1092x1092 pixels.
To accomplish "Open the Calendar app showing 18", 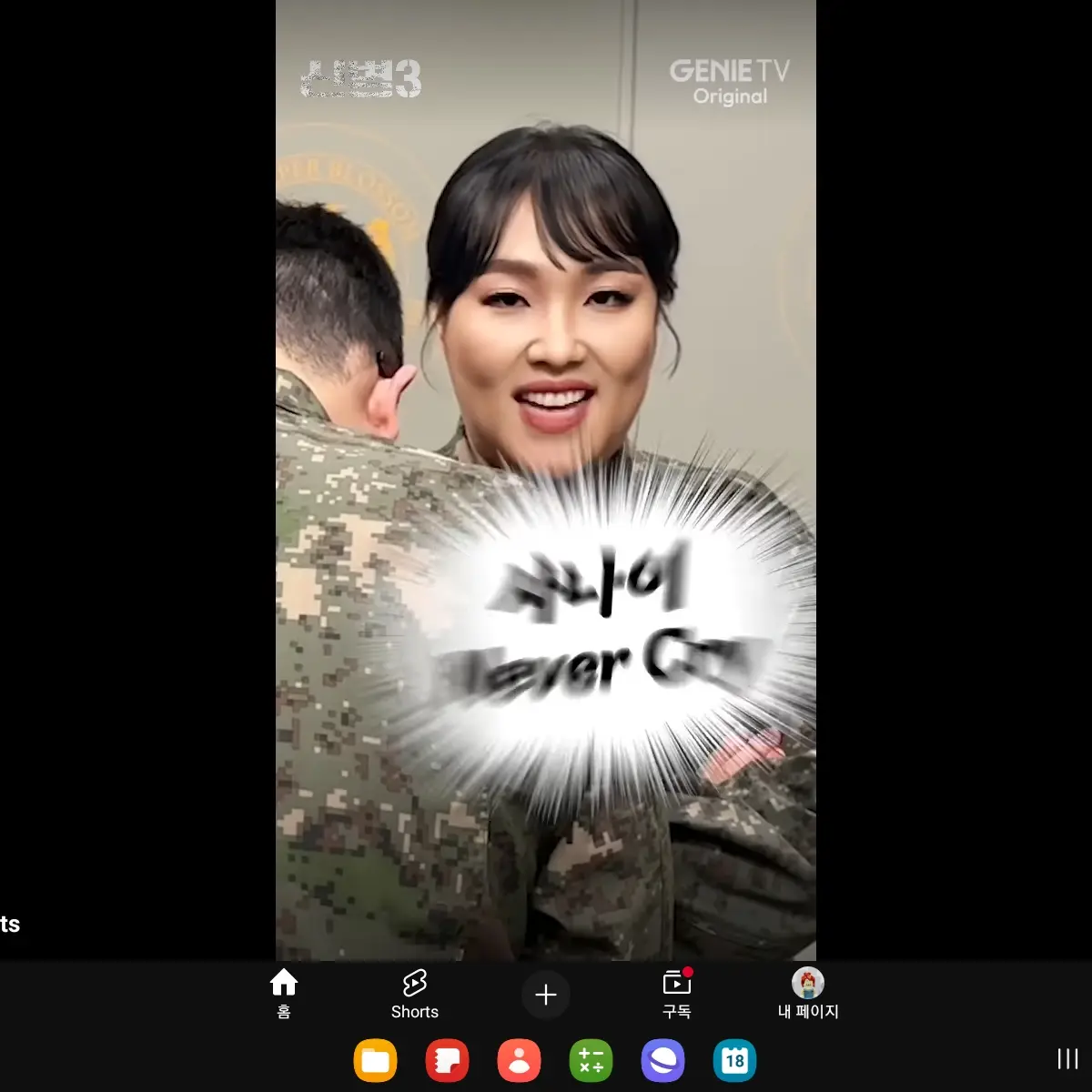I will tap(734, 1061).
